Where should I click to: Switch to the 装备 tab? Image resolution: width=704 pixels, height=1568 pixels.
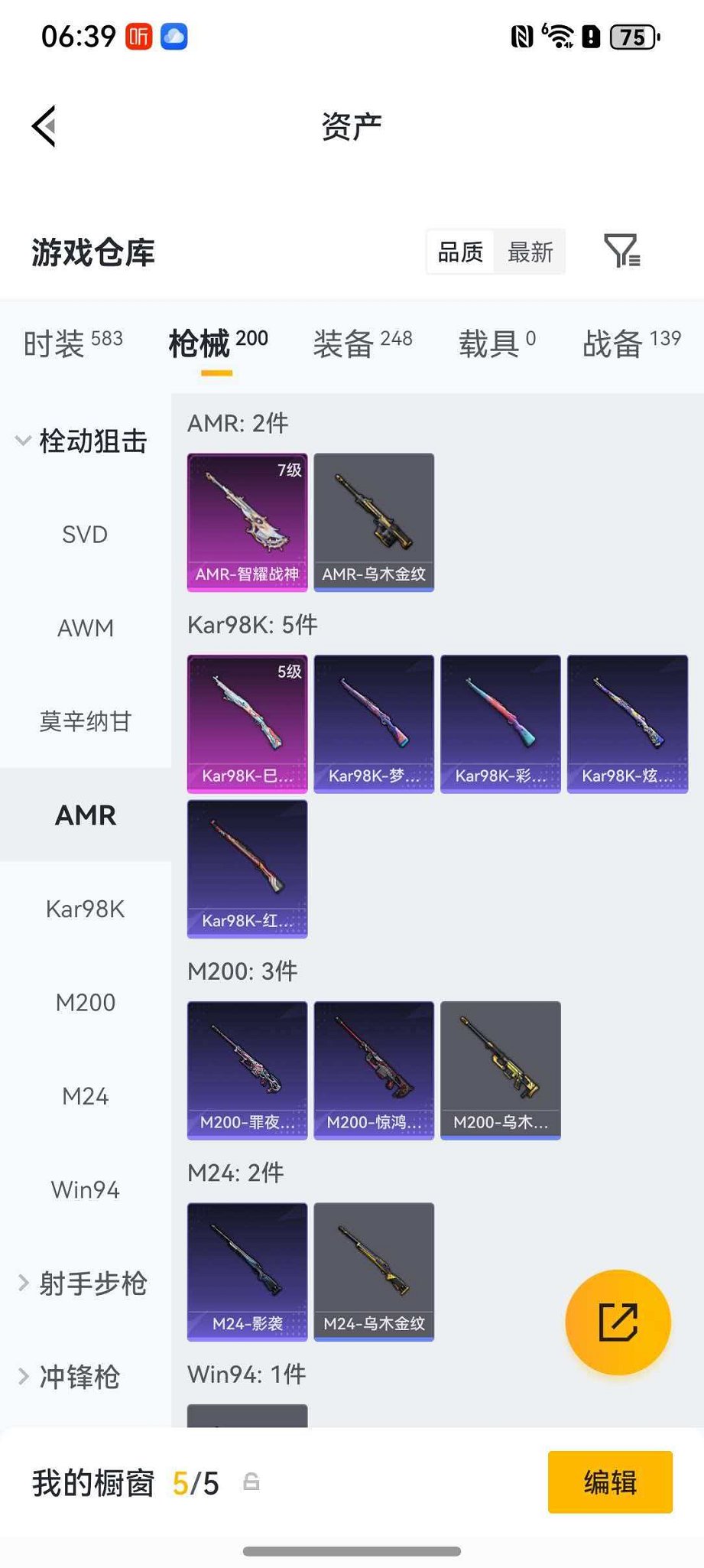point(362,343)
